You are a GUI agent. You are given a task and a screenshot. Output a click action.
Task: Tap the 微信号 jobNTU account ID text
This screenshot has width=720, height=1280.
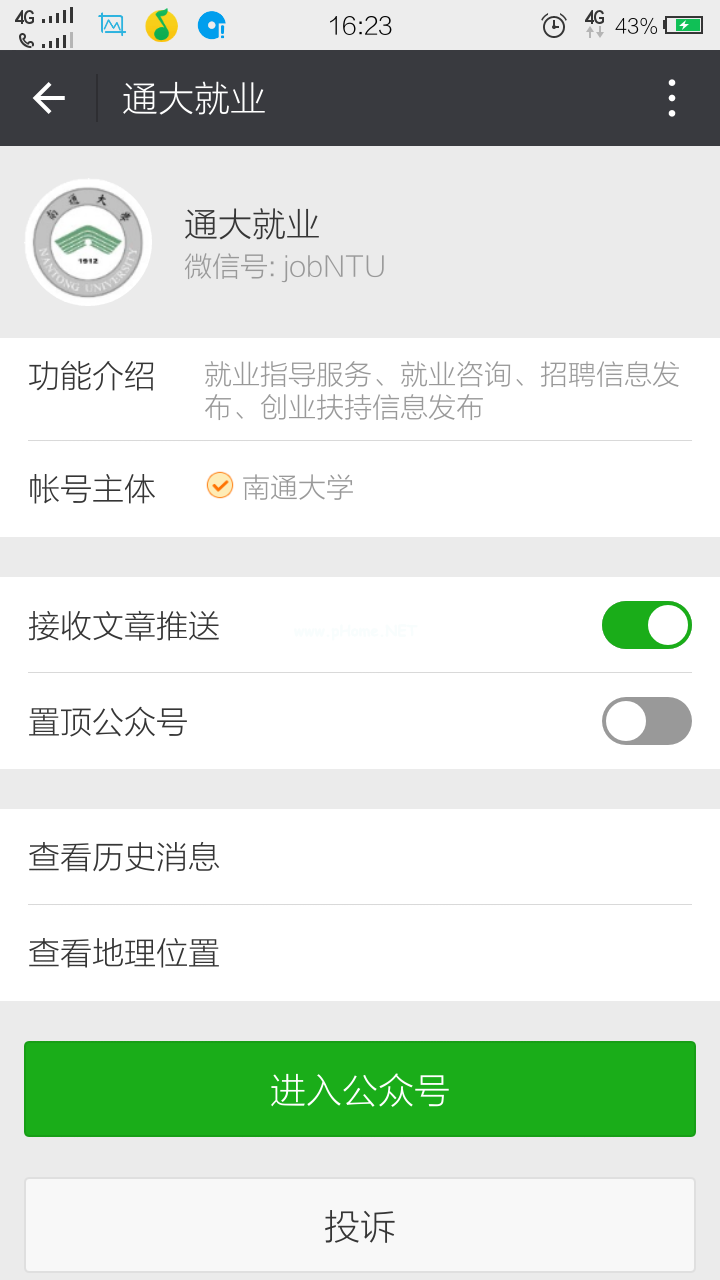click(283, 267)
